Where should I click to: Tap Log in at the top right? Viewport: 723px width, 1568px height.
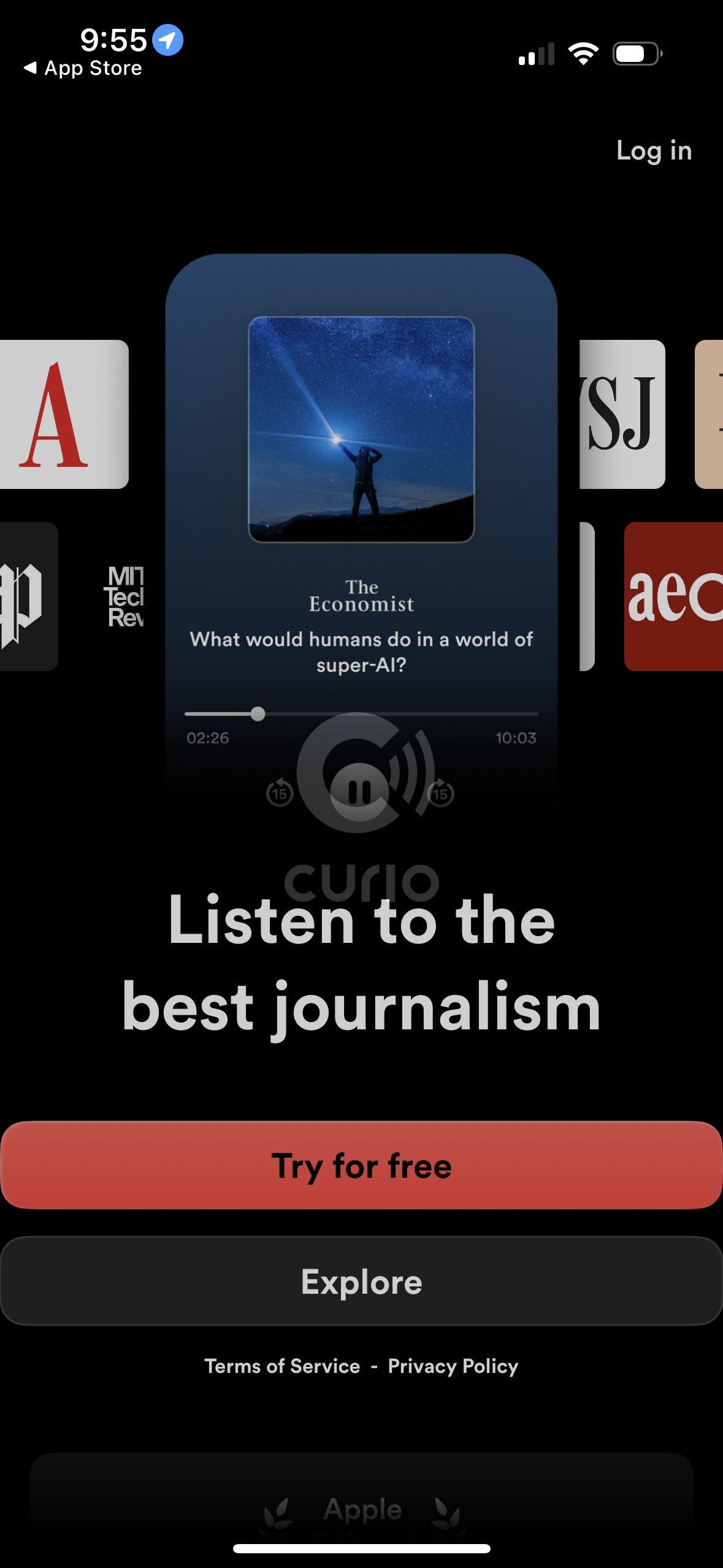point(654,151)
